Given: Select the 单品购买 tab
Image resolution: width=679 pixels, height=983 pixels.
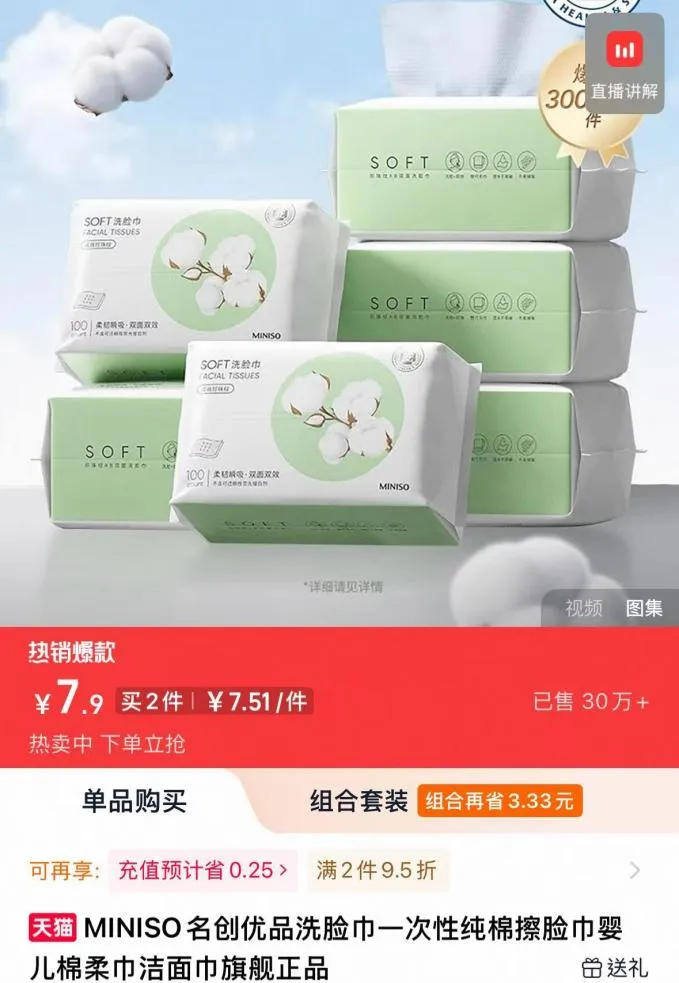Looking at the screenshot, I should 134,800.
